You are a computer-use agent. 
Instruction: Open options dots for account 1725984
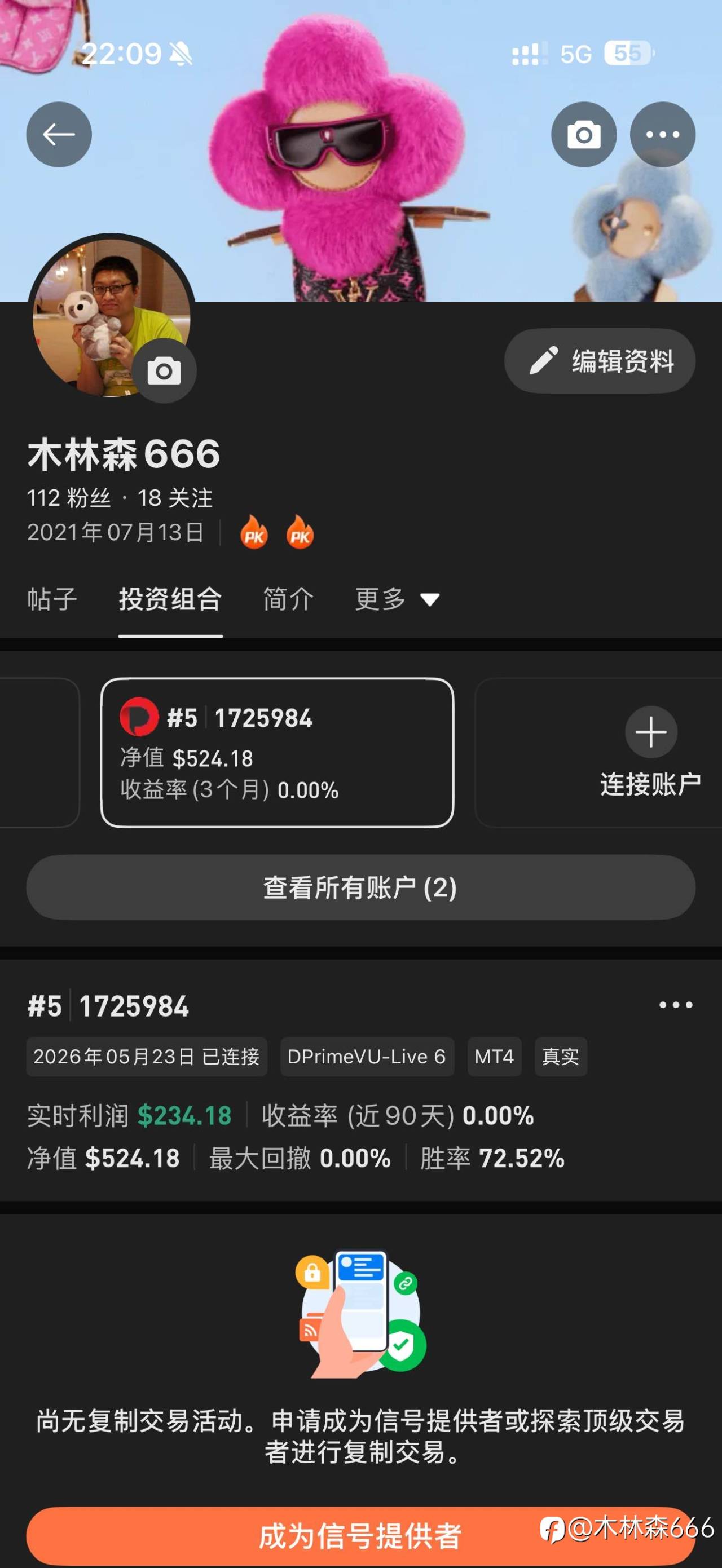[x=676, y=1005]
